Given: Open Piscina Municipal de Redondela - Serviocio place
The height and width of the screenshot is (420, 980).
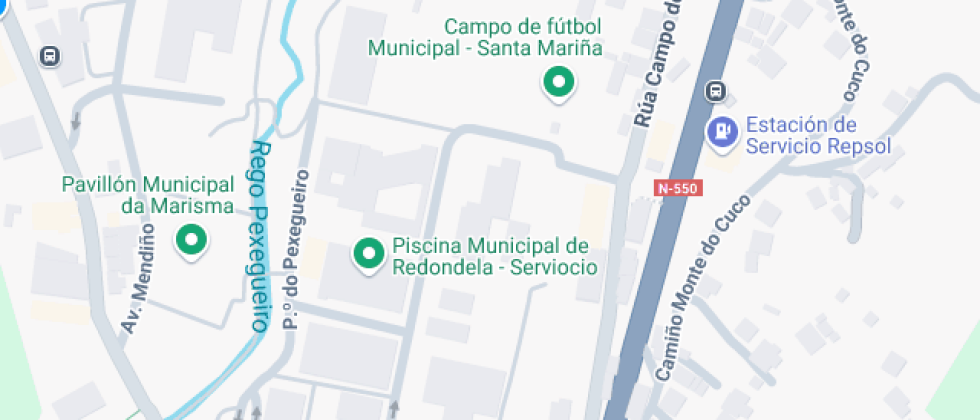Looking at the screenshot, I should pos(369,254).
